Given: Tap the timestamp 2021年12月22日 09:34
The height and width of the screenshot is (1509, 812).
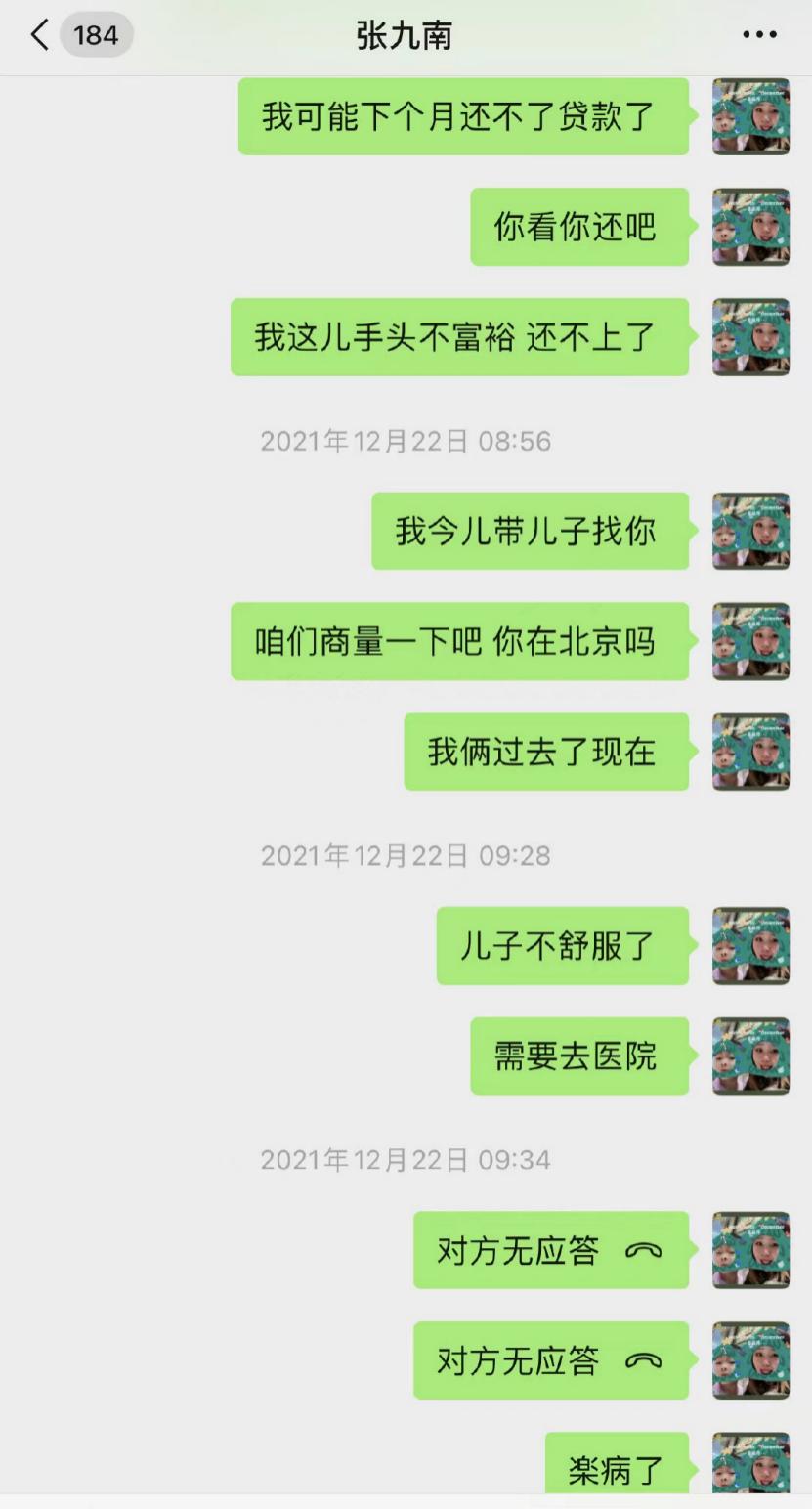Looking at the screenshot, I should pyautogui.click(x=406, y=1159).
